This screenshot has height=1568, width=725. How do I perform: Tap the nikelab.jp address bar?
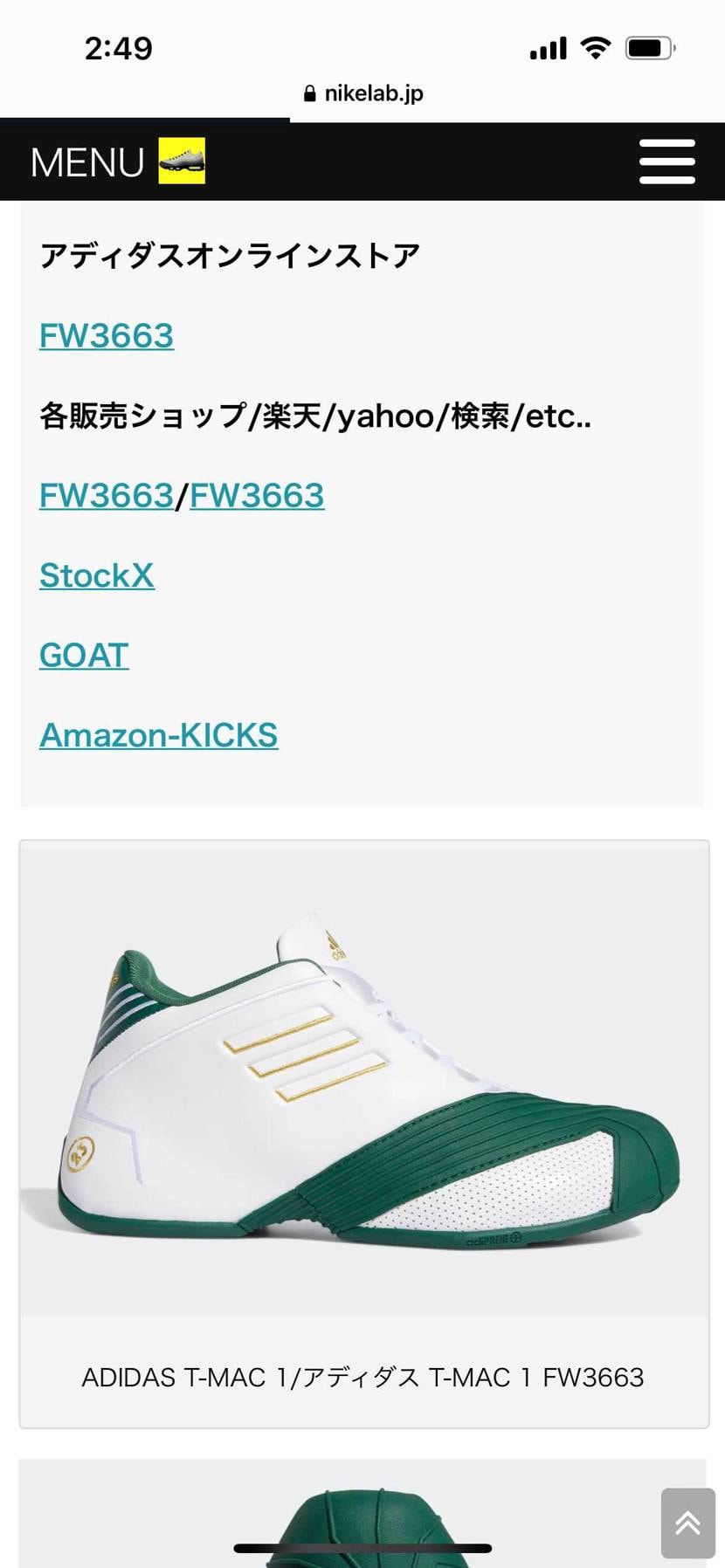click(x=363, y=93)
